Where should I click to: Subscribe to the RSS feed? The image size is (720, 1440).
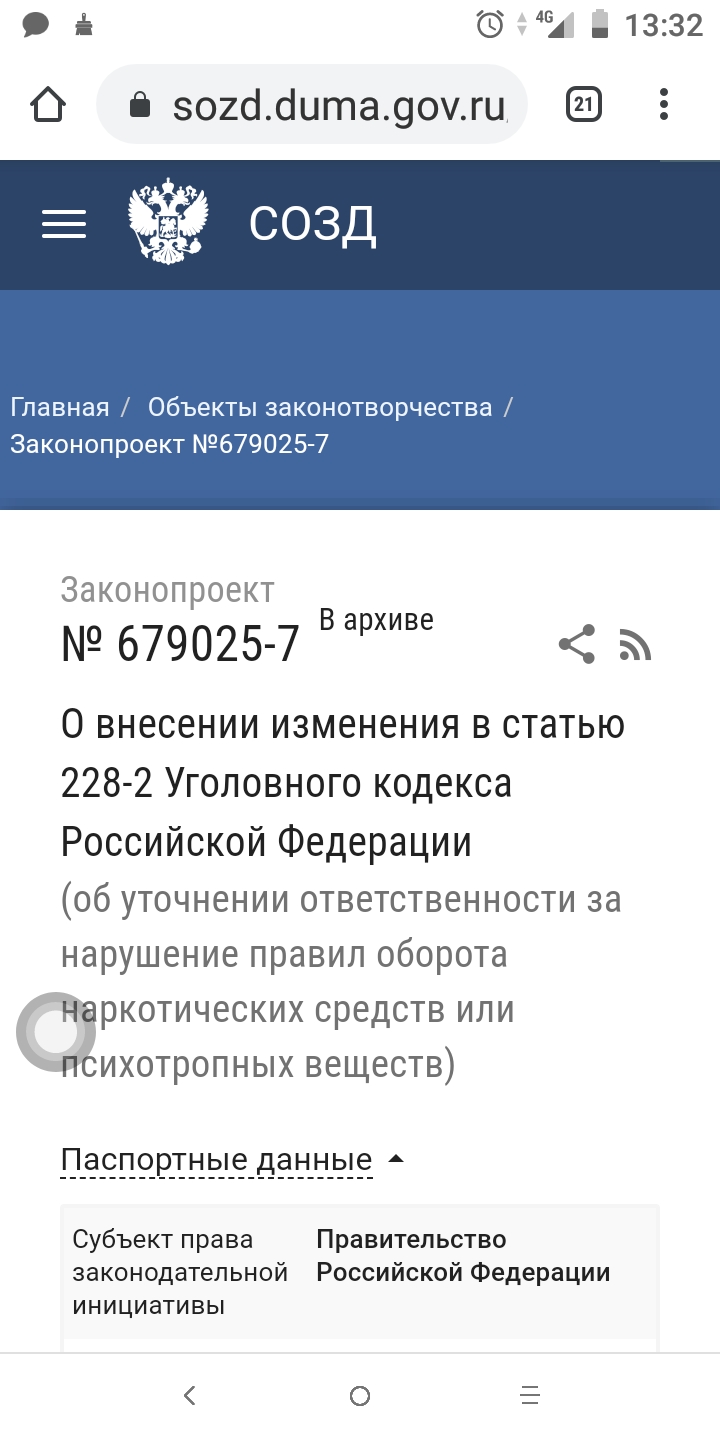click(x=635, y=646)
